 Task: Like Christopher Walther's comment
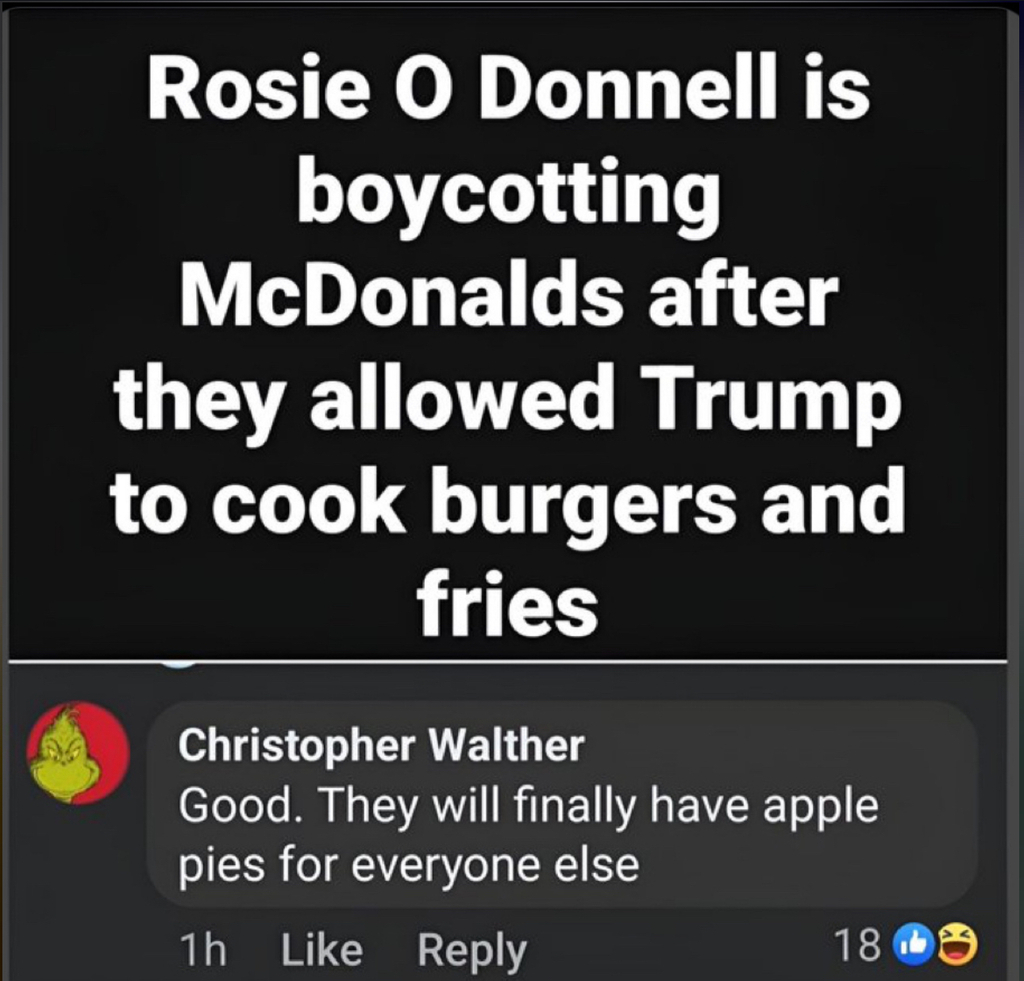pyautogui.click(x=321, y=948)
